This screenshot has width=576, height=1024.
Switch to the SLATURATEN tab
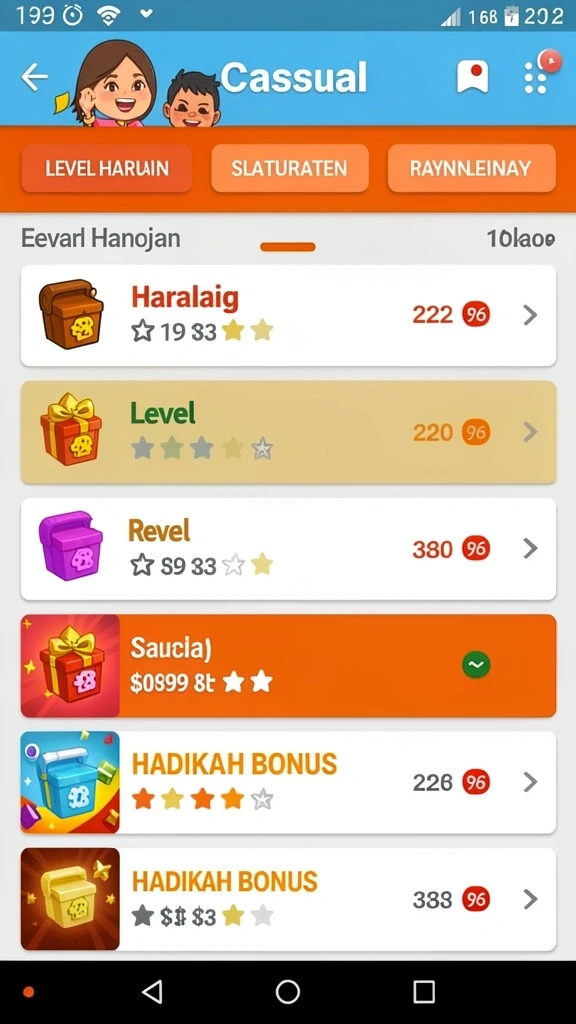[x=289, y=168]
